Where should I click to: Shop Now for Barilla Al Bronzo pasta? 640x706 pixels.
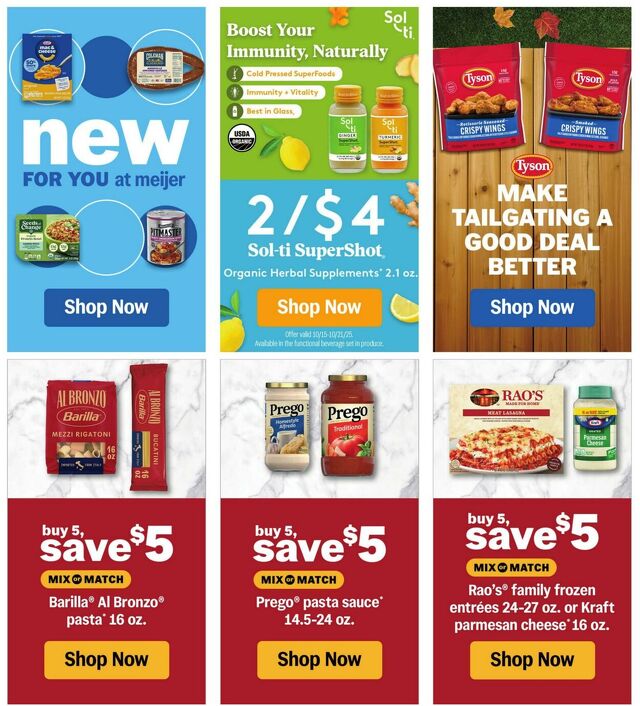coord(106,659)
